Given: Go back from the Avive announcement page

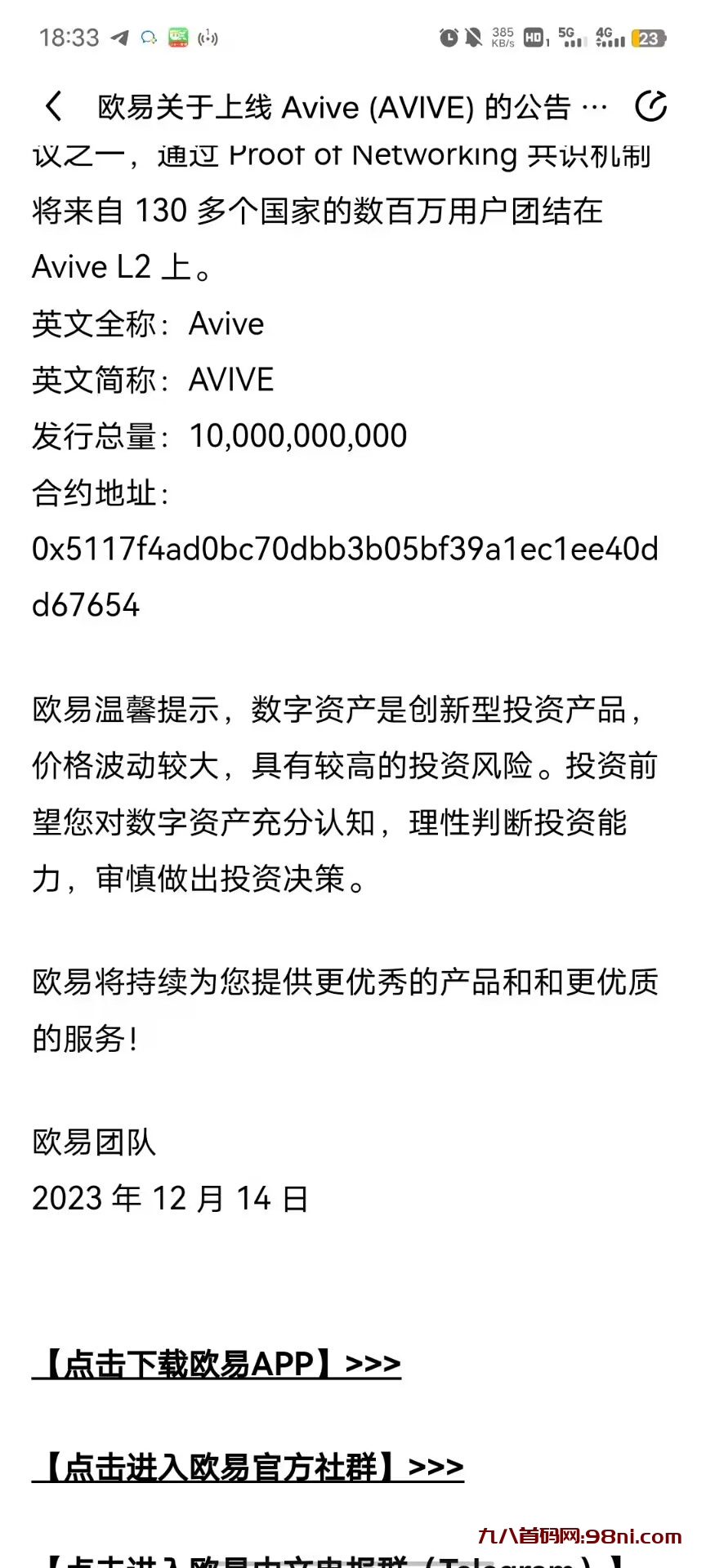Looking at the screenshot, I should point(54,107).
